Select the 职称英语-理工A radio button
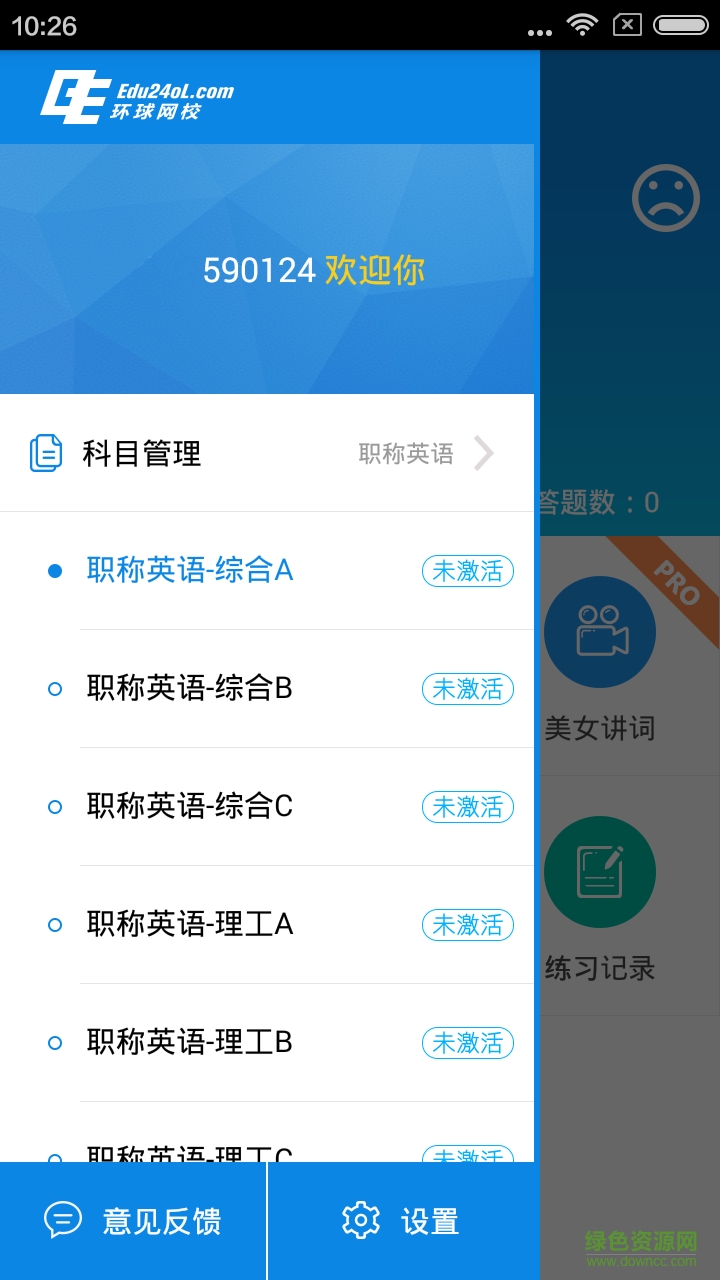The image size is (720, 1280). pos(53,924)
